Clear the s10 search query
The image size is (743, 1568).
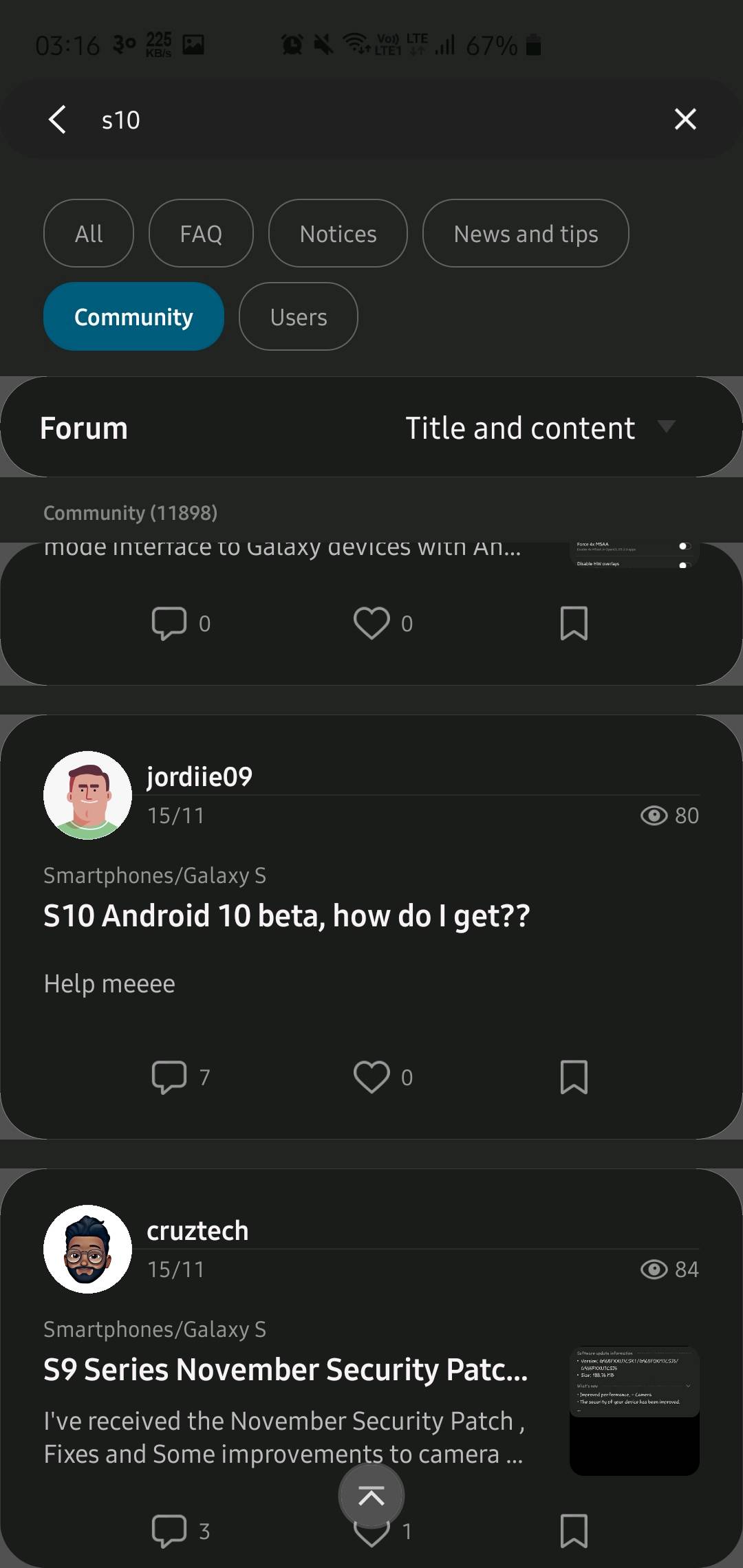pos(685,120)
